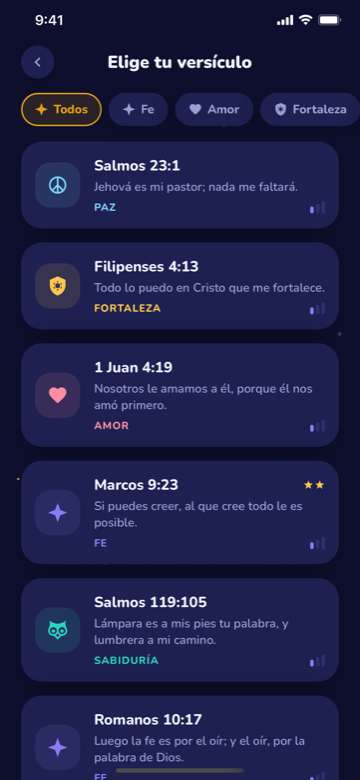The image size is (360, 780).
Task: Choose the Romanos 10:17 verse
Action: (180, 738)
